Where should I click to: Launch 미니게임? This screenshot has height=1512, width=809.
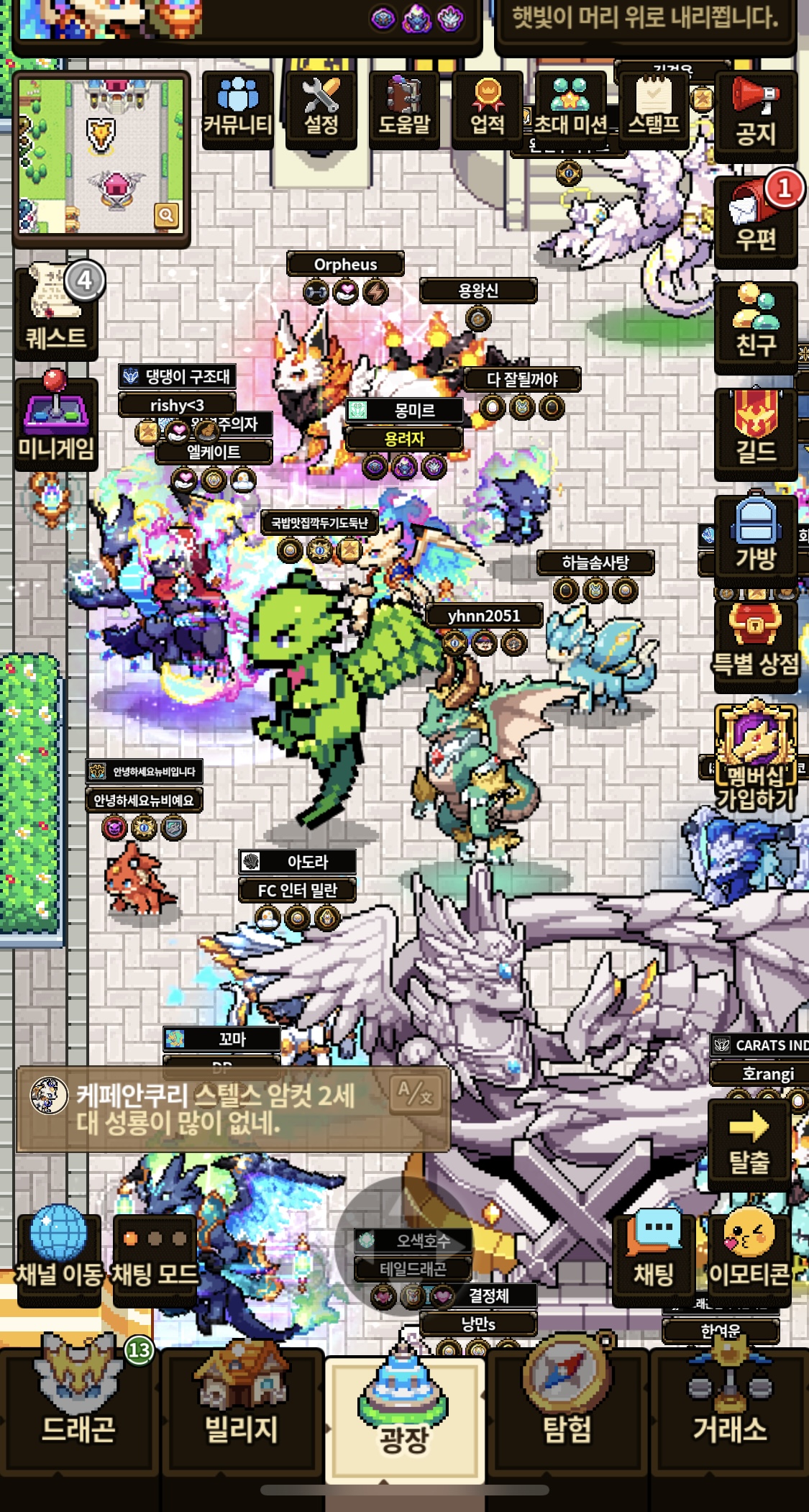tap(56, 423)
